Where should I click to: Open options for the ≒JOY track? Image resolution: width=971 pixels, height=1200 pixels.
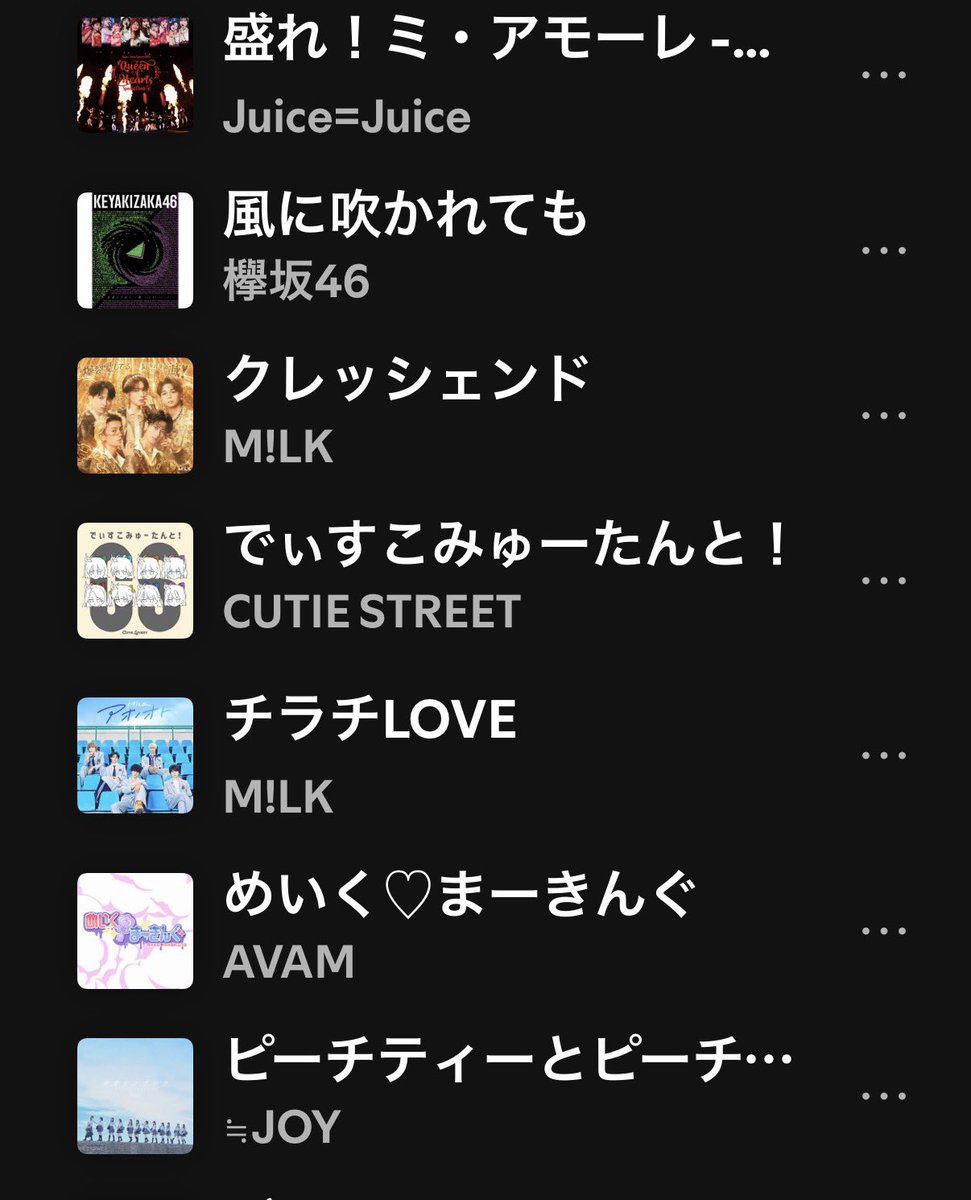coord(884,1095)
